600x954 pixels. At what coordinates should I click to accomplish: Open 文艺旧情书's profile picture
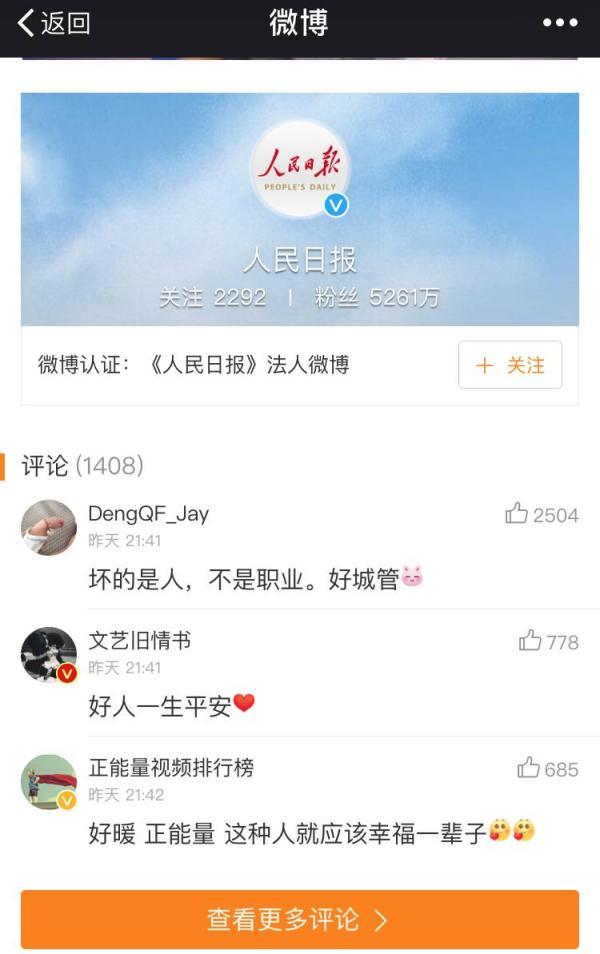(49, 654)
